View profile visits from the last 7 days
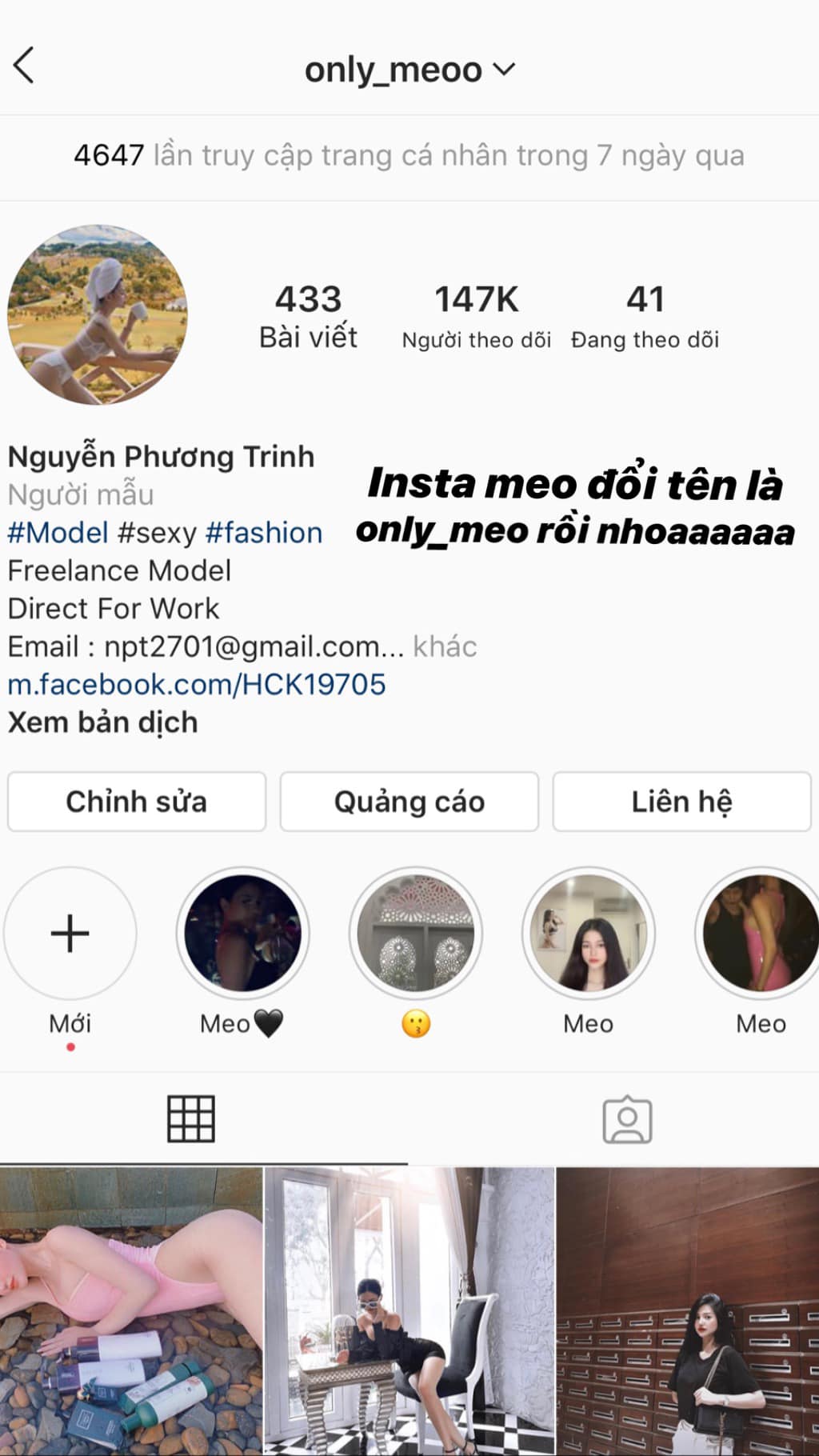Image resolution: width=819 pixels, height=1456 pixels. click(x=409, y=155)
